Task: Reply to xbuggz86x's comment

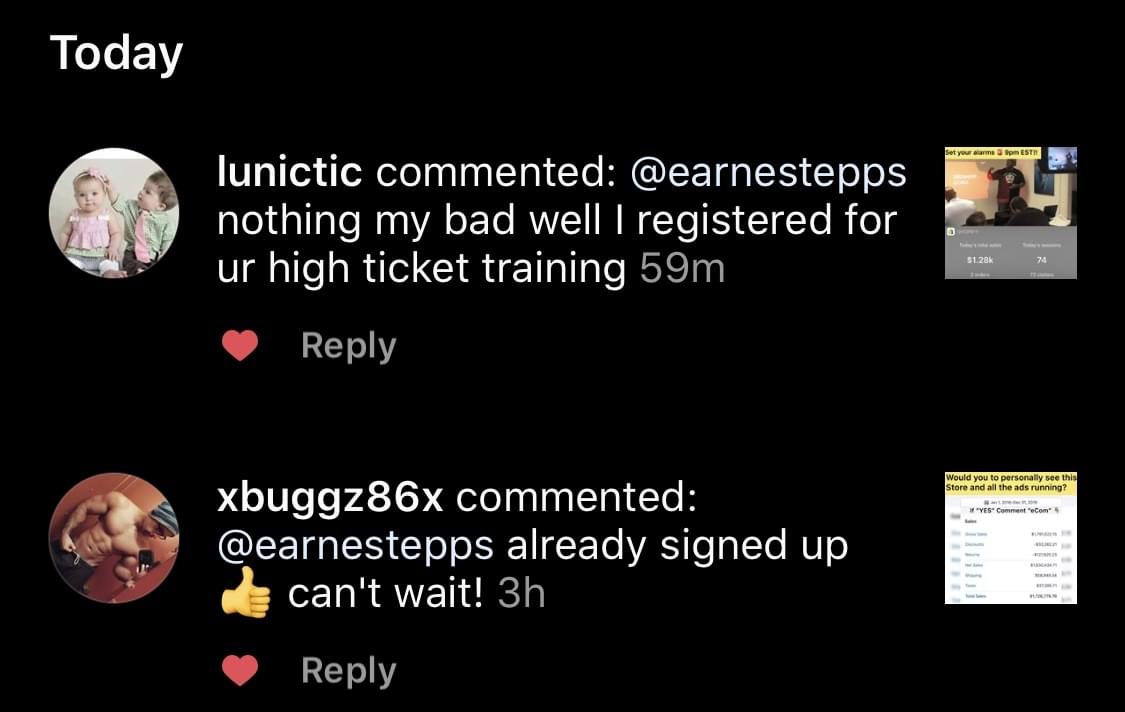Action: (349, 670)
